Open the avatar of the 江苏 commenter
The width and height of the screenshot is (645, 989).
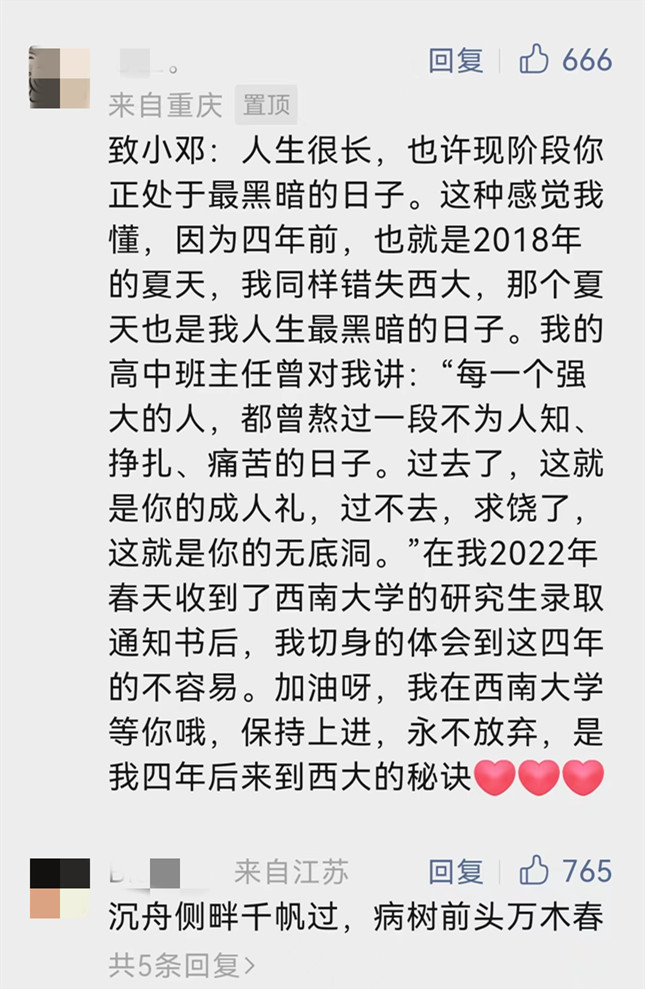(60, 888)
